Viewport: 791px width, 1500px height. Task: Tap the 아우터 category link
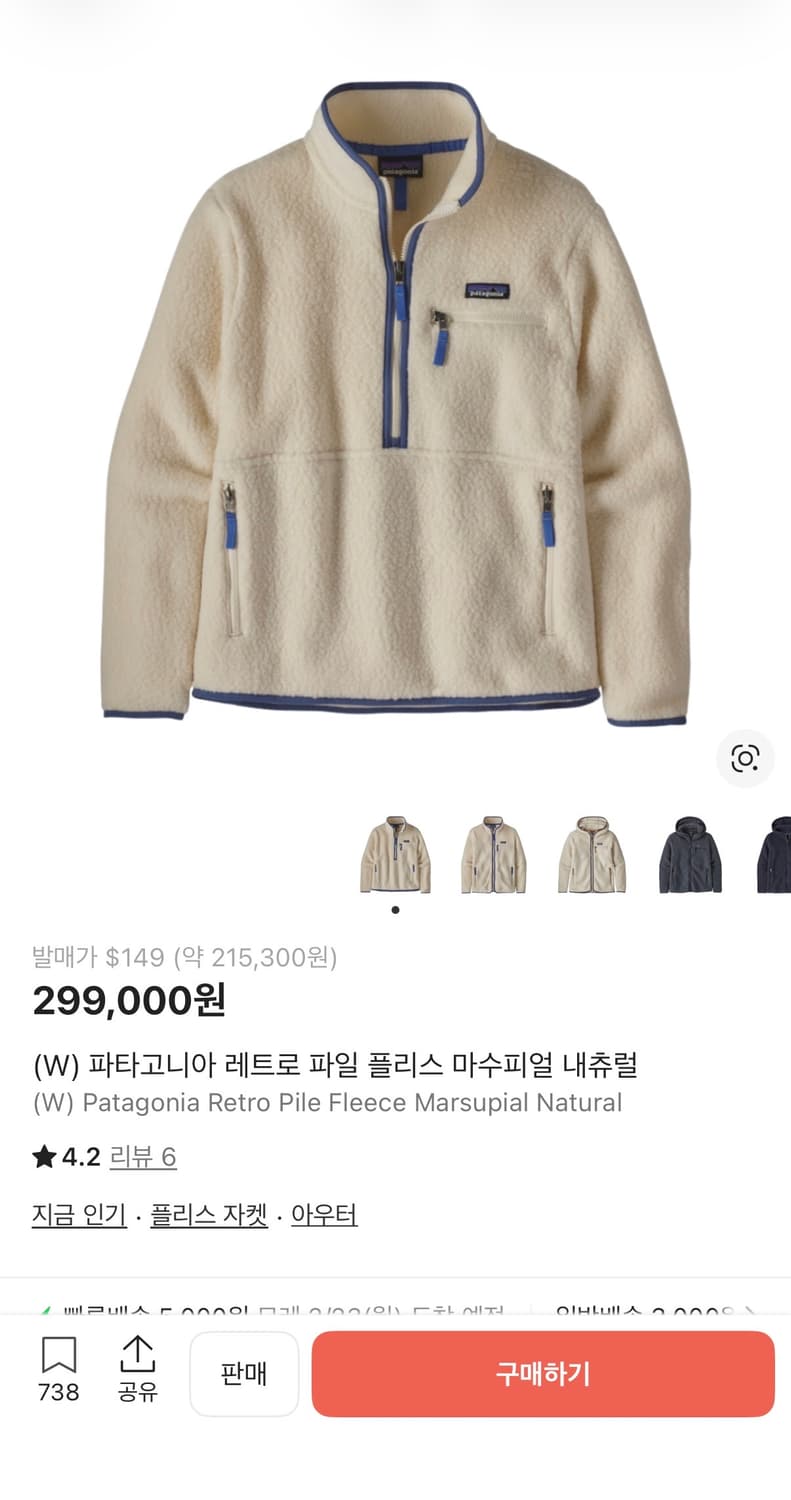[325, 1214]
